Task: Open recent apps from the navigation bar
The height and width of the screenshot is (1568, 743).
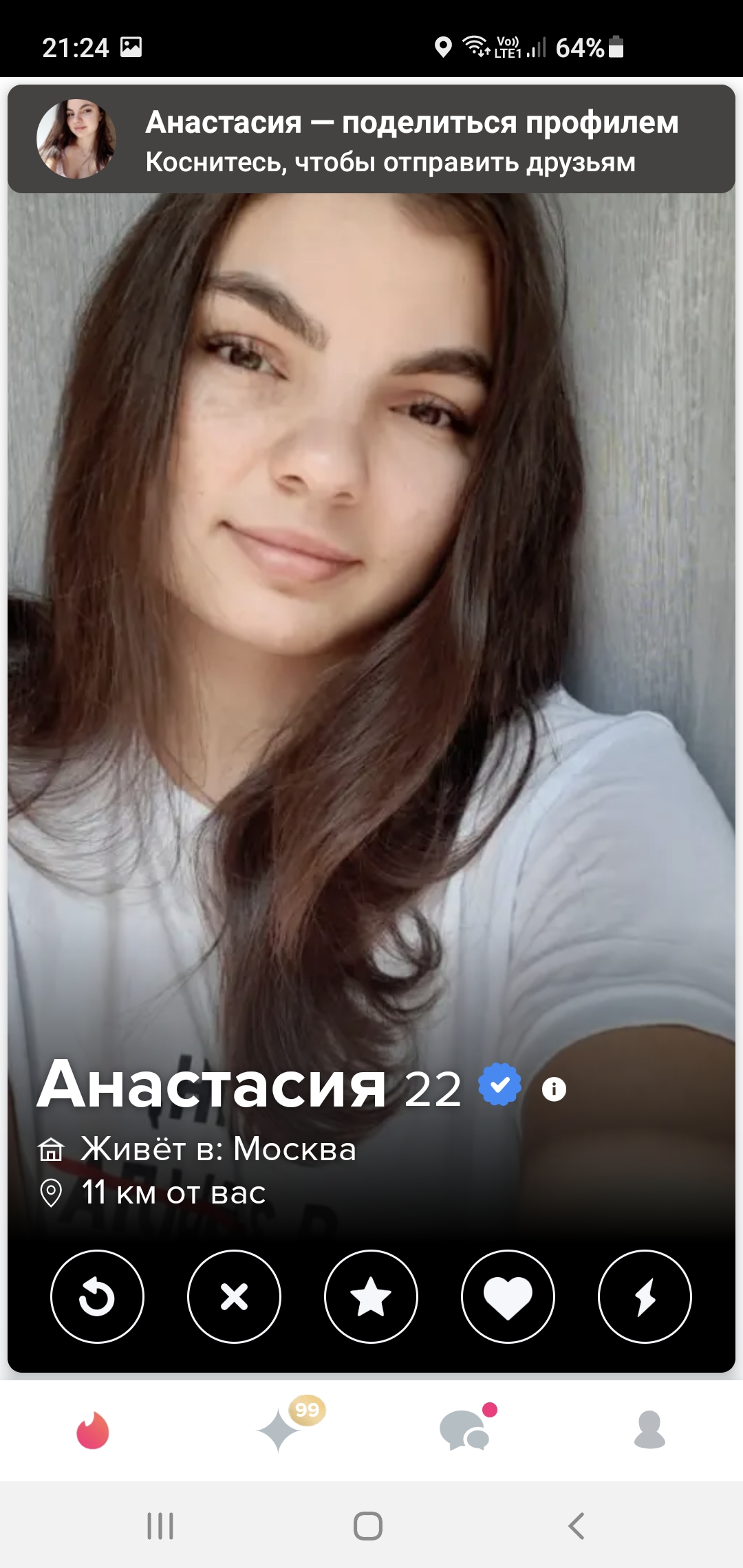Action: click(160, 1525)
